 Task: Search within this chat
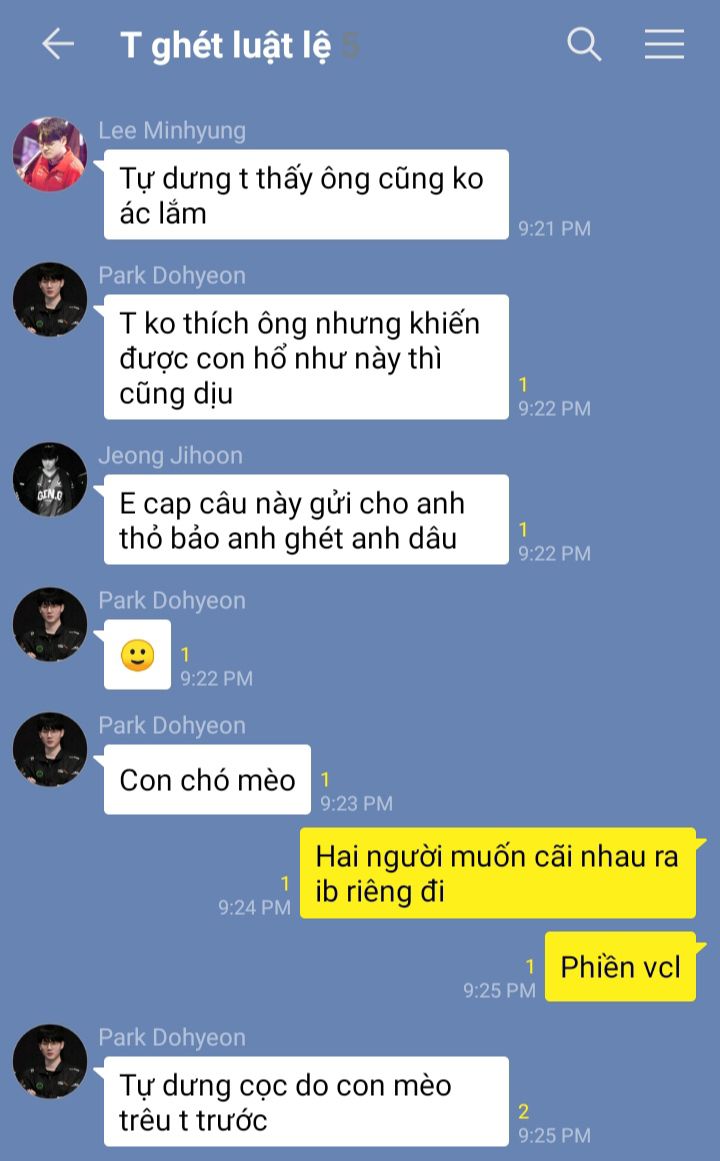[x=584, y=44]
